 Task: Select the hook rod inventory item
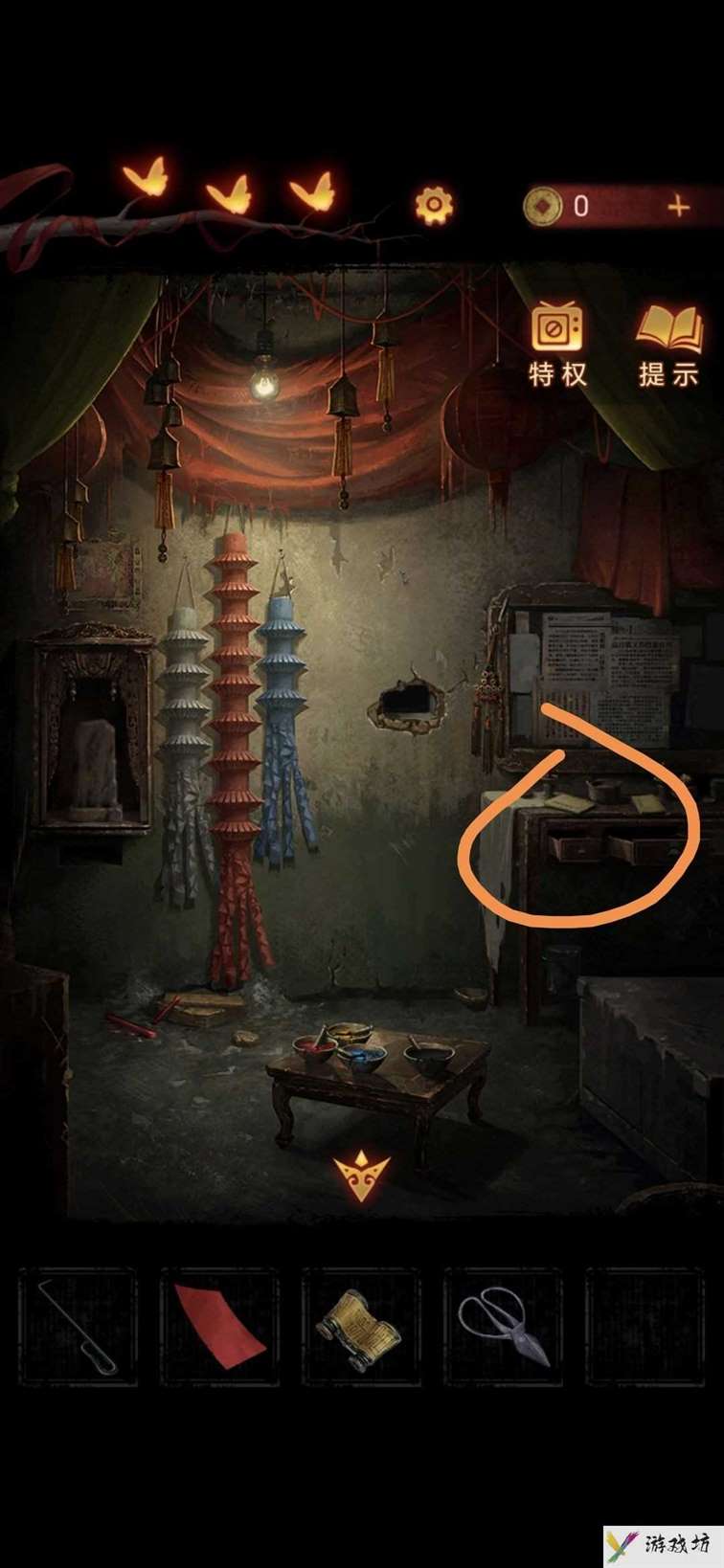click(78, 1326)
